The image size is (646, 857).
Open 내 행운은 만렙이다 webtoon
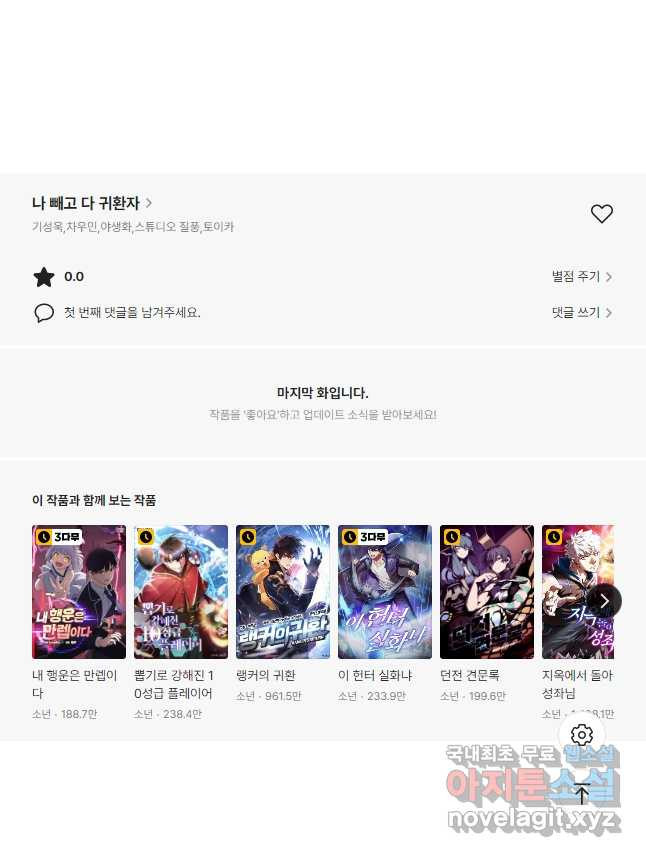(79, 592)
